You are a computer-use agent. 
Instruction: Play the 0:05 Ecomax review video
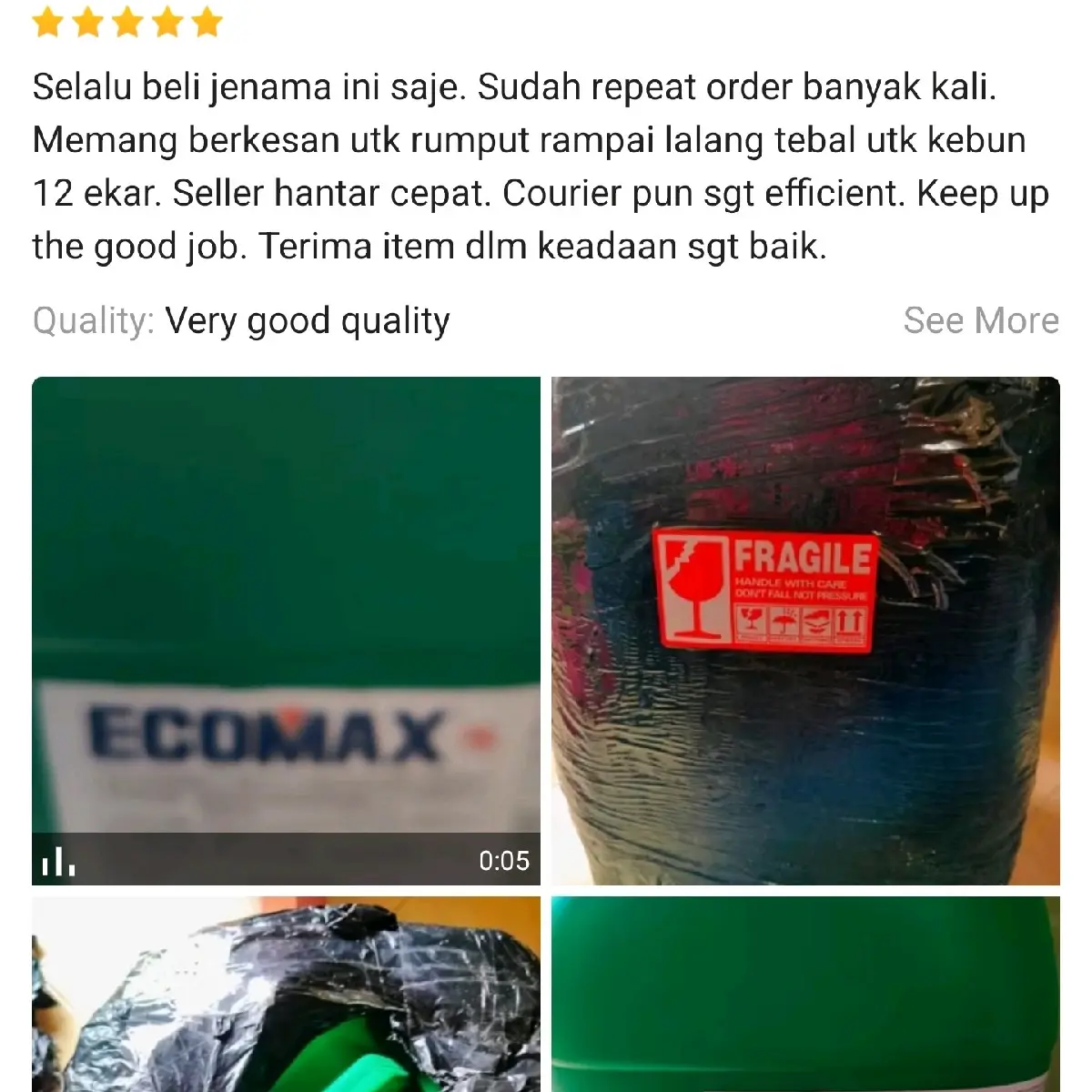pyautogui.click(x=286, y=630)
